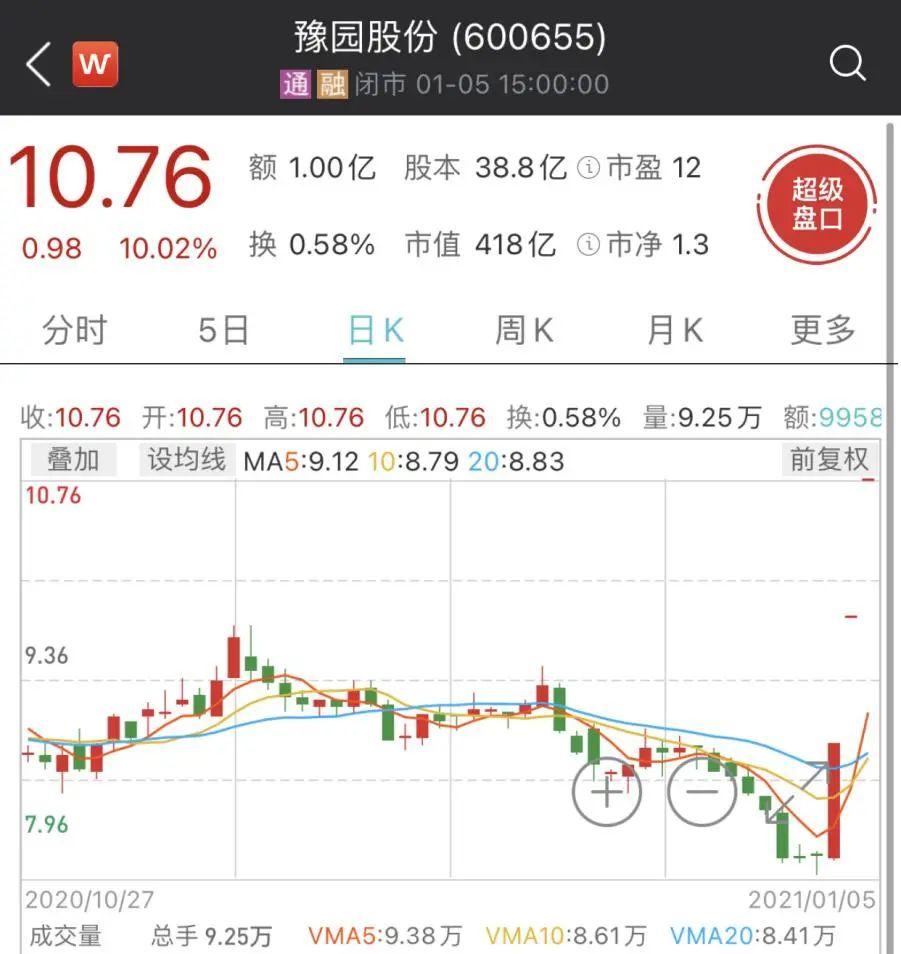Expand the chart to full screen
Screen dimensions: 901x954
[x=797, y=793]
